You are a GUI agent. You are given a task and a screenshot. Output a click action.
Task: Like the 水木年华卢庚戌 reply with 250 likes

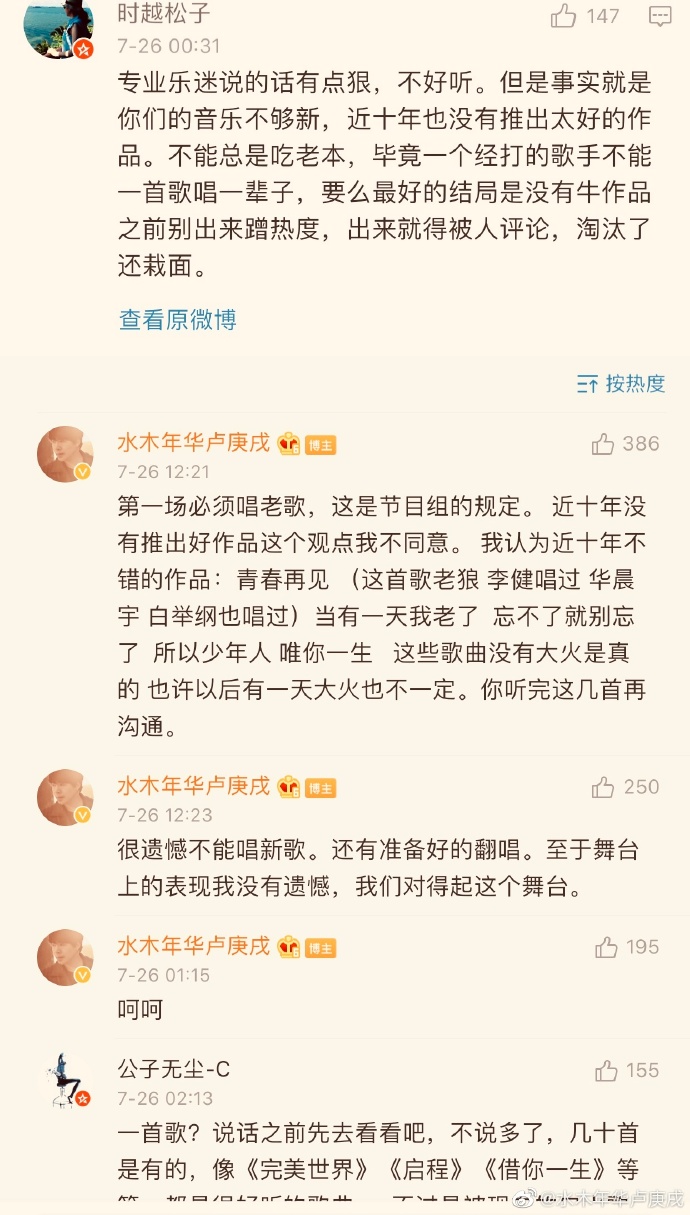tap(603, 788)
